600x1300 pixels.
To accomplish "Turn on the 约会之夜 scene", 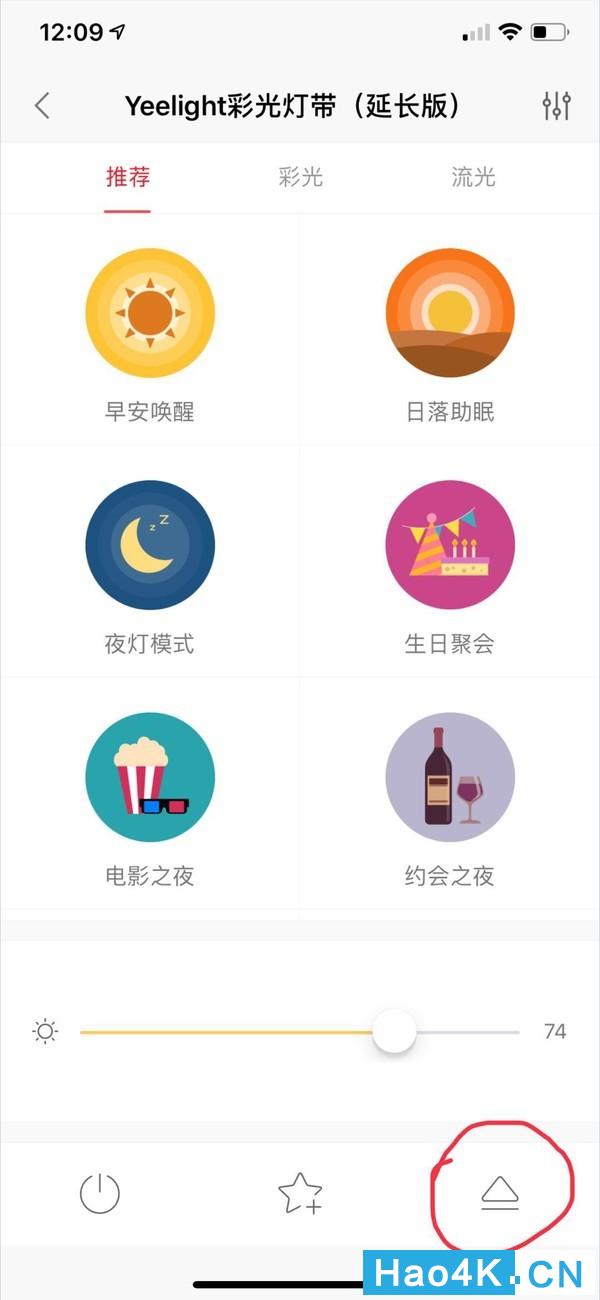I will 450,777.
